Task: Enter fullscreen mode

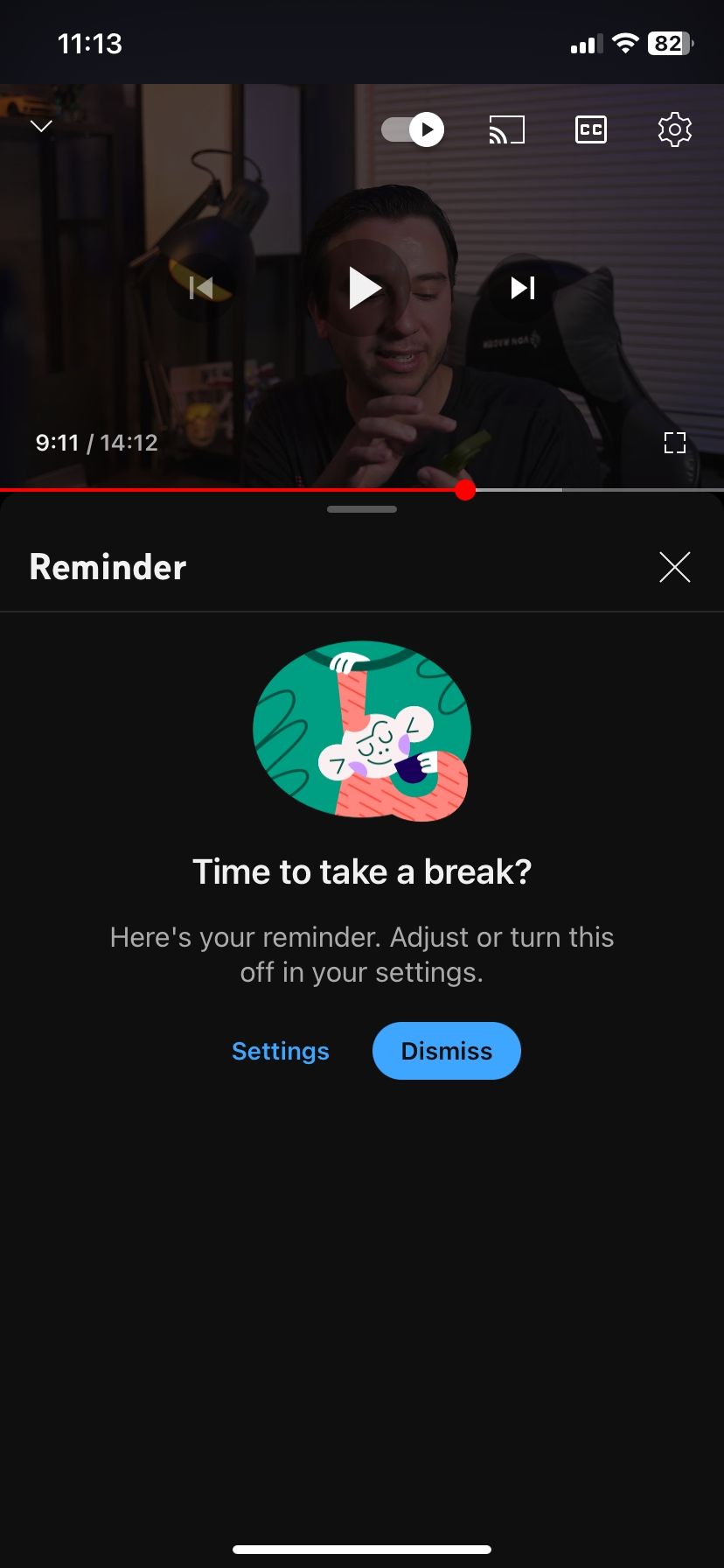Action: (674, 443)
